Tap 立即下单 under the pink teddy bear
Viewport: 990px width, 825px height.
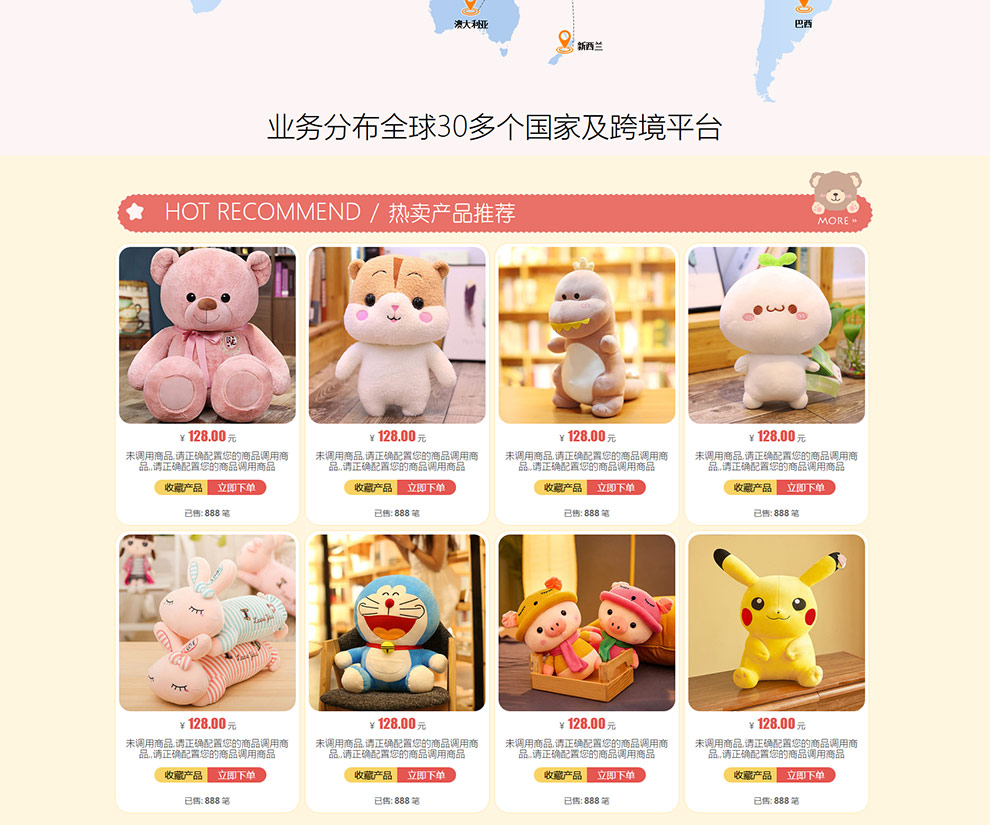237,488
